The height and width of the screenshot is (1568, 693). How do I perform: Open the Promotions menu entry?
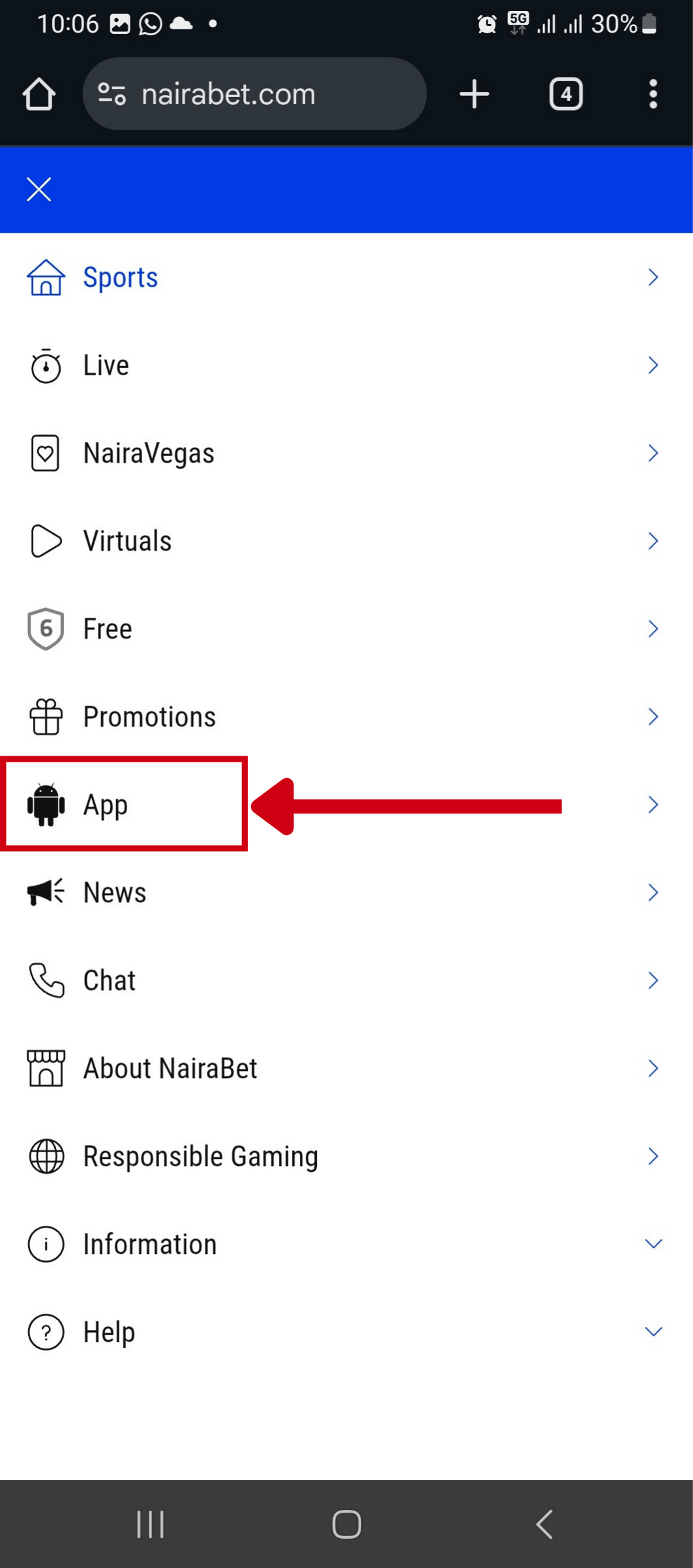pyautogui.click(x=149, y=716)
